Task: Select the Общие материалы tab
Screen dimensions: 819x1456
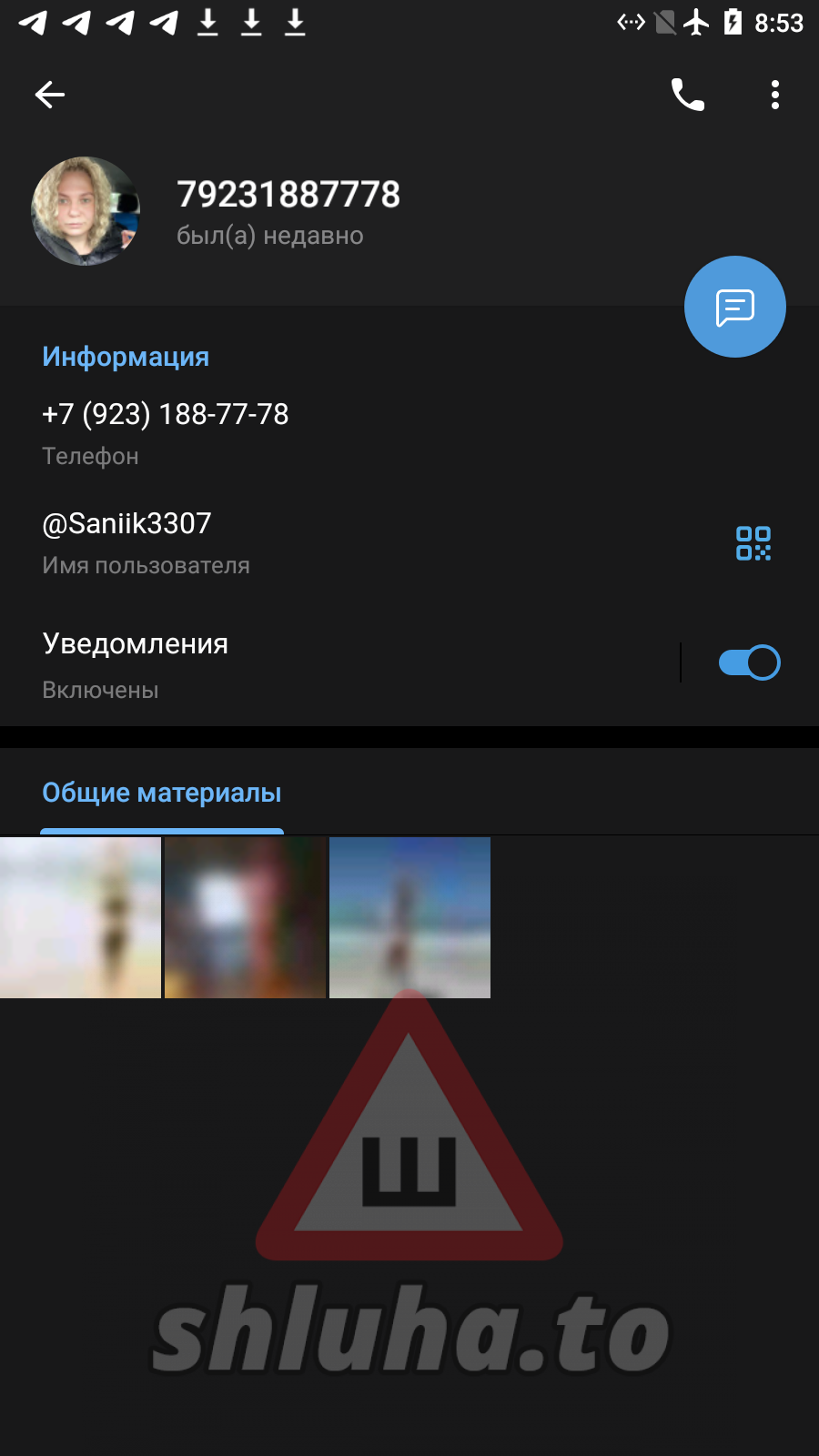Action: pos(162,794)
